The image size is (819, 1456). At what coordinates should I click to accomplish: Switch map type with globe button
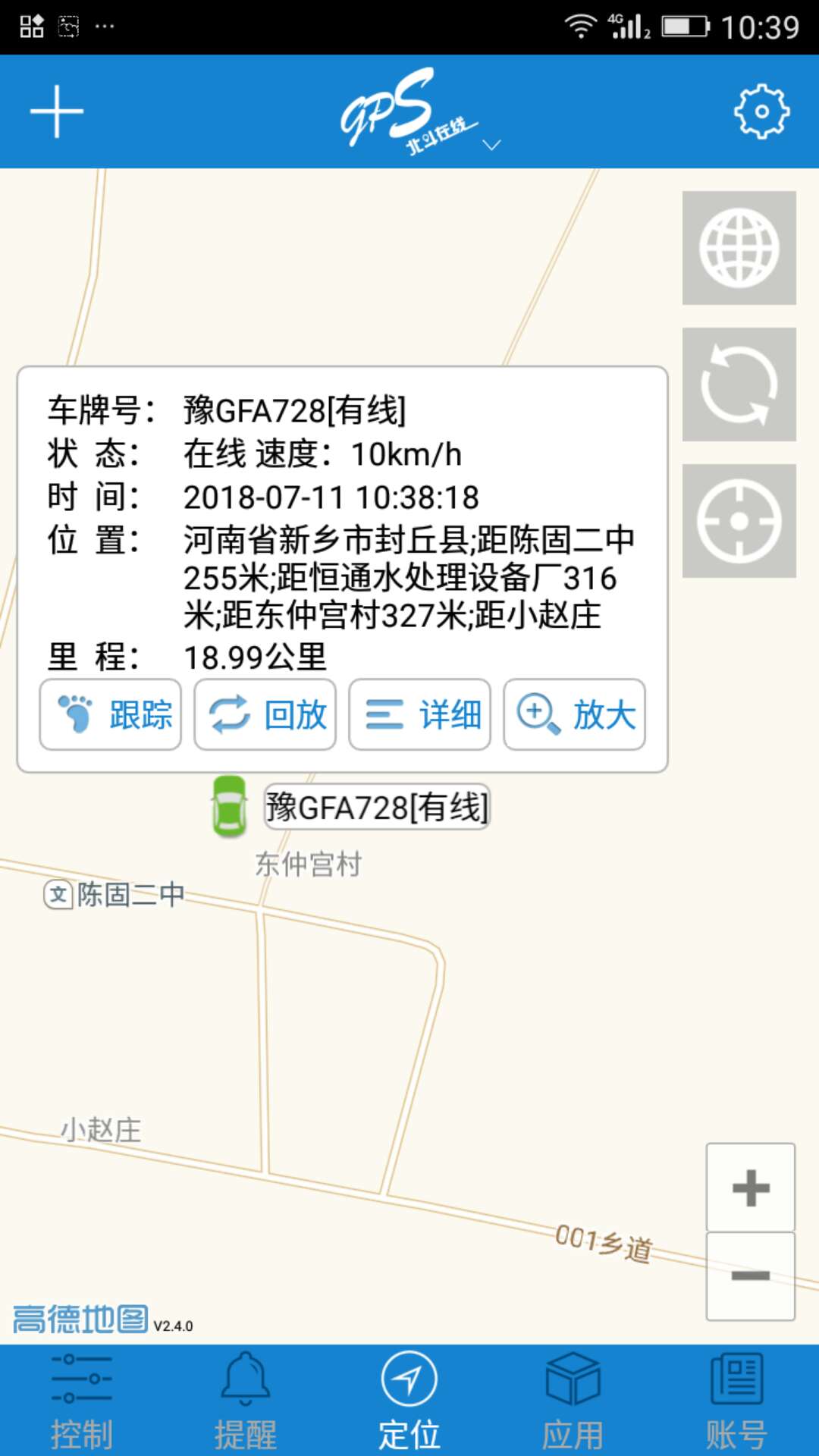tap(739, 248)
